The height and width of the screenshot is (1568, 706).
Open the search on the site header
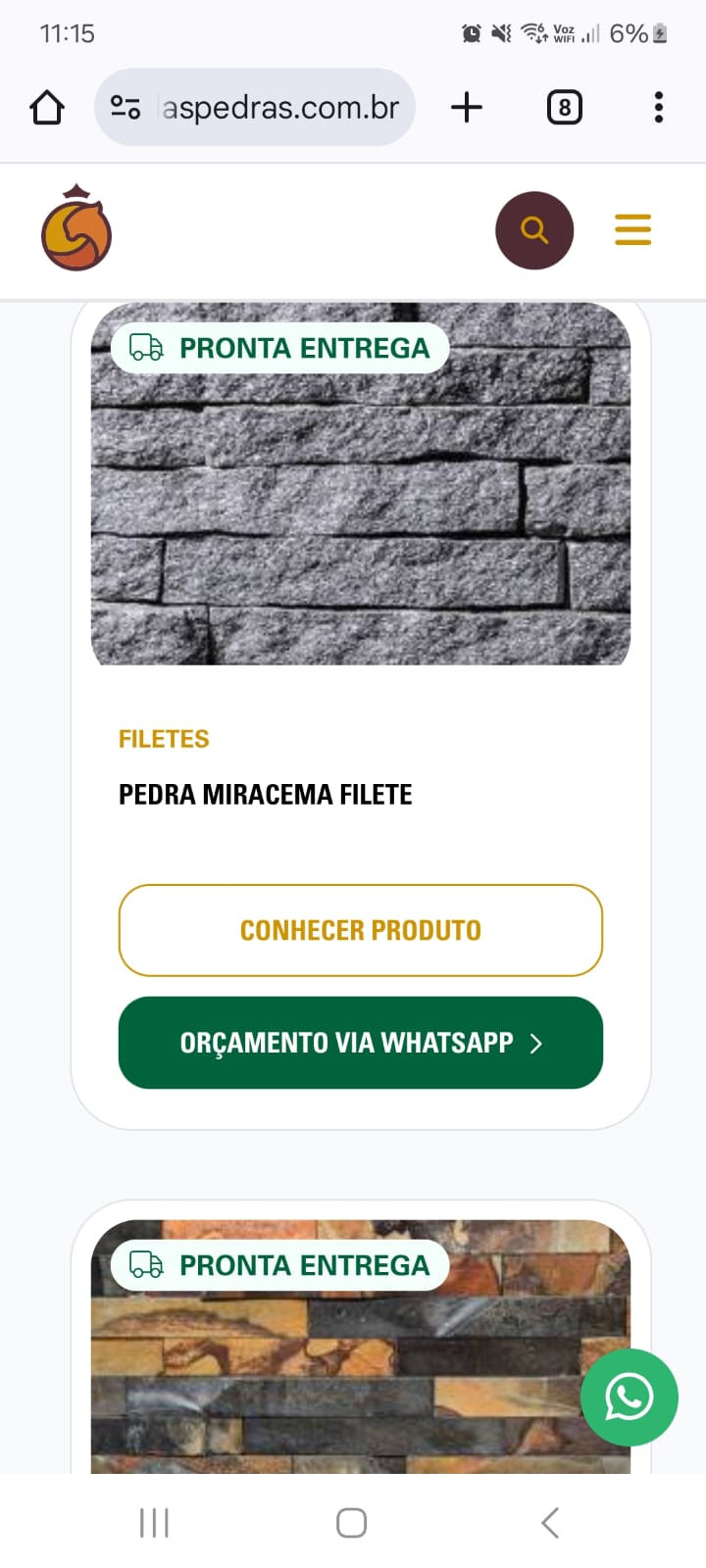534,229
